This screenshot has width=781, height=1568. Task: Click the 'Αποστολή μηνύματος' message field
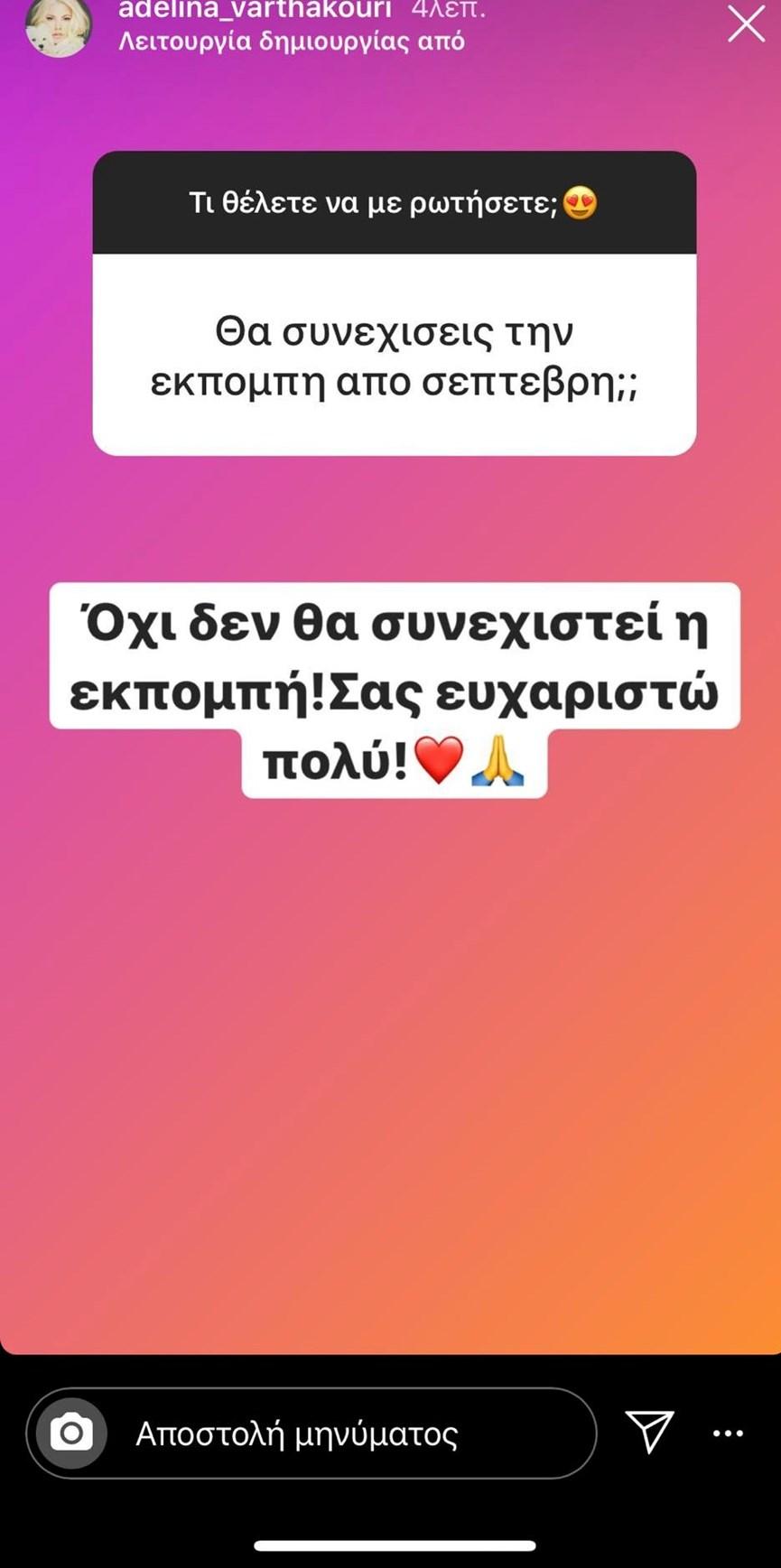[x=298, y=1433]
